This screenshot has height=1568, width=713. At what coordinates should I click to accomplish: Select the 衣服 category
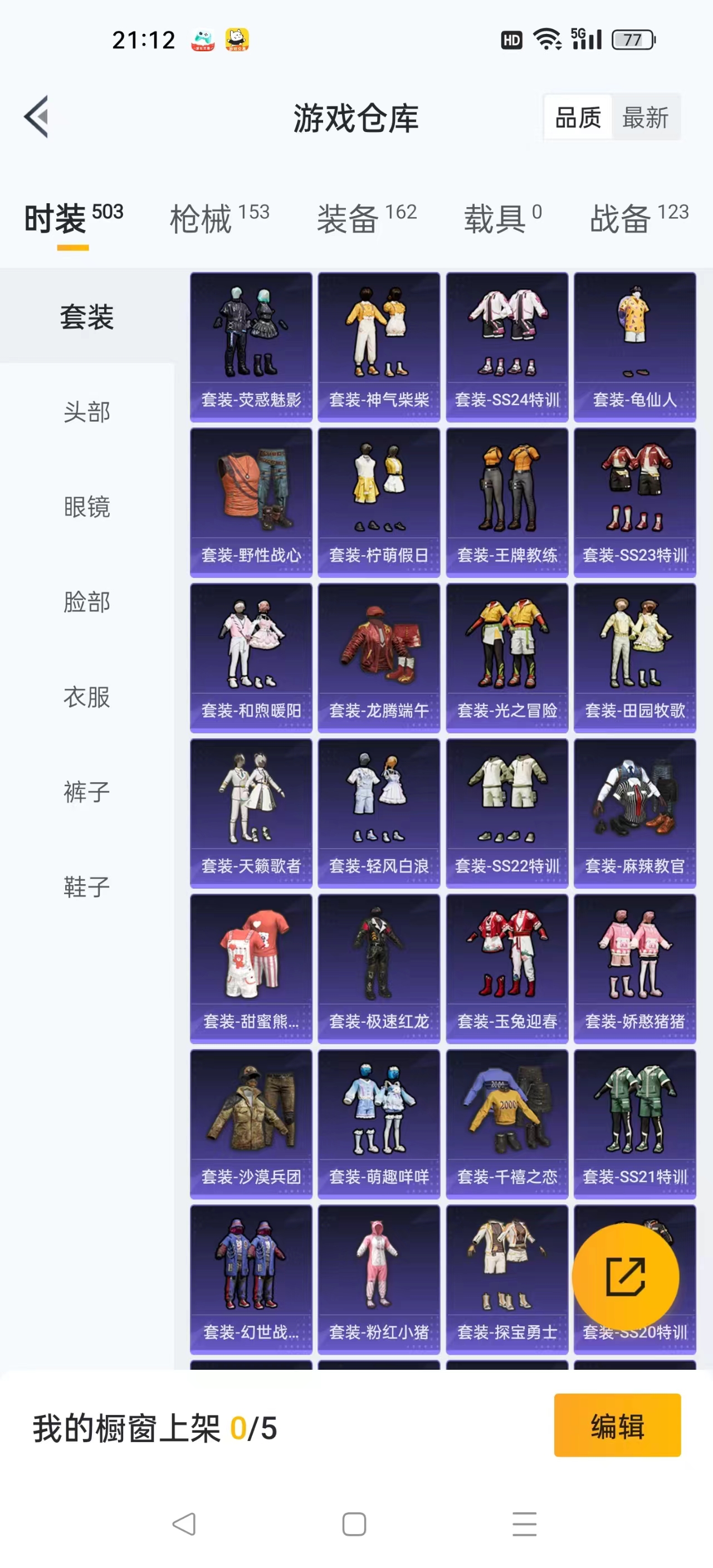pos(87,697)
